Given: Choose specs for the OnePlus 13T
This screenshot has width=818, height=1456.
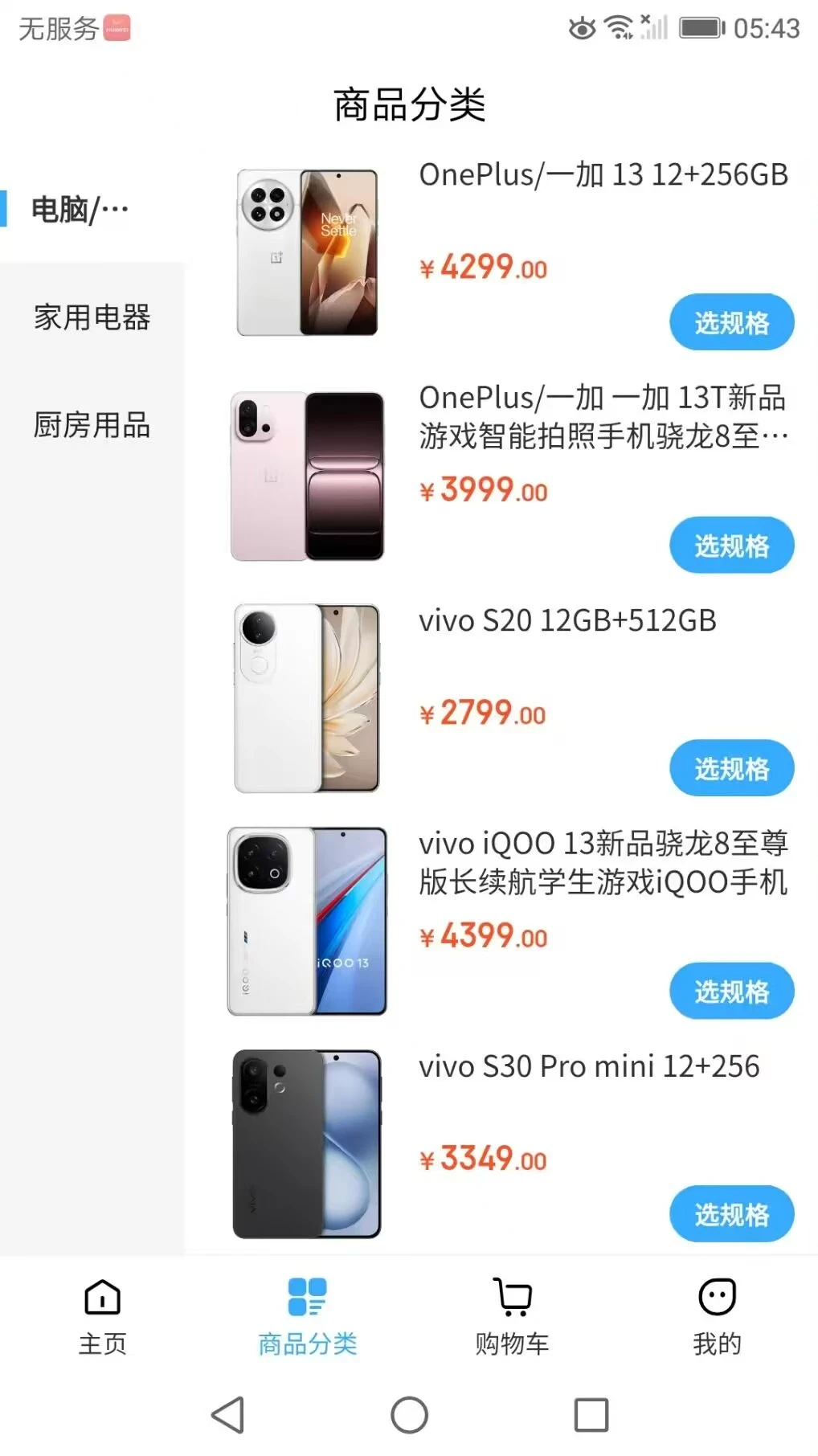Looking at the screenshot, I should pyautogui.click(x=731, y=546).
